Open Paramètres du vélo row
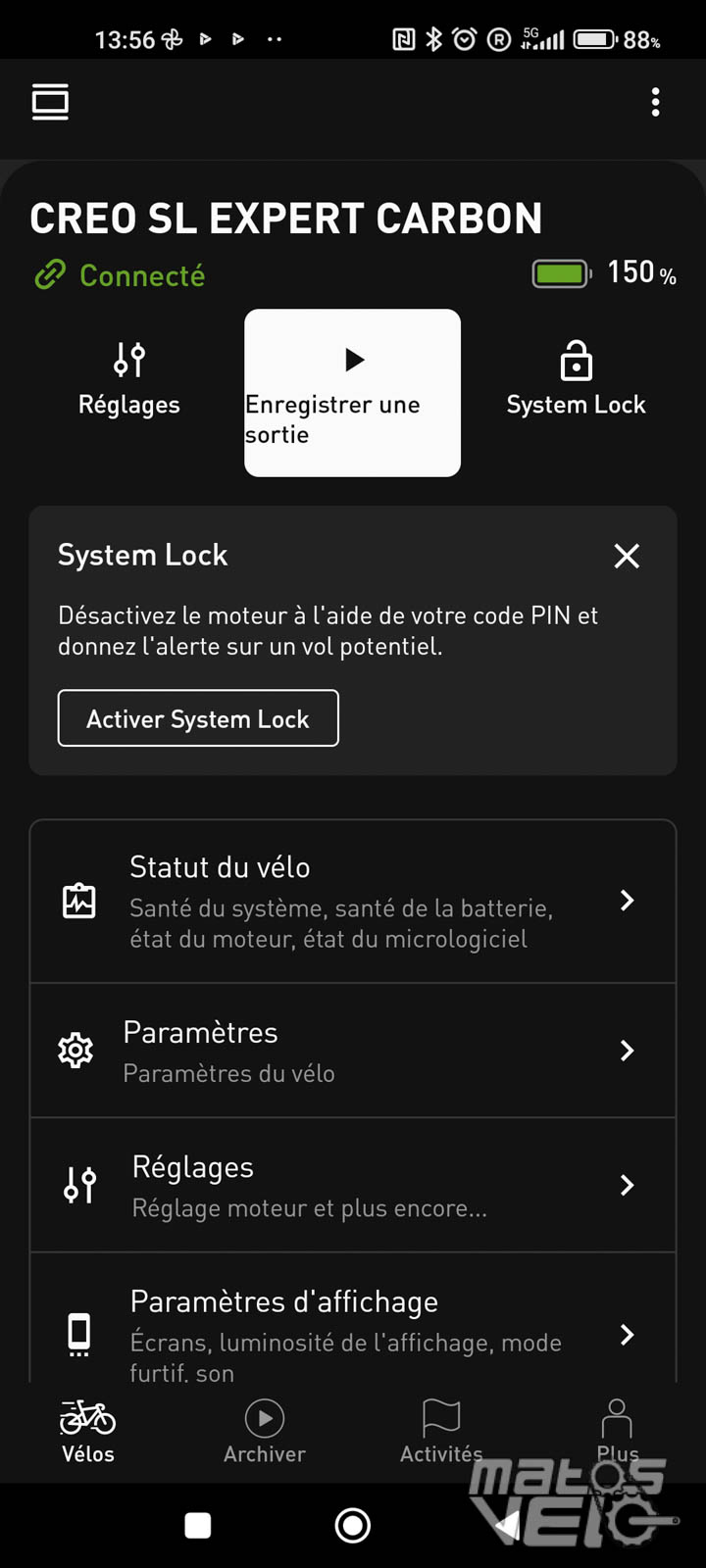The width and height of the screenshot is (706, 1568). click(x=353, y=1051)
